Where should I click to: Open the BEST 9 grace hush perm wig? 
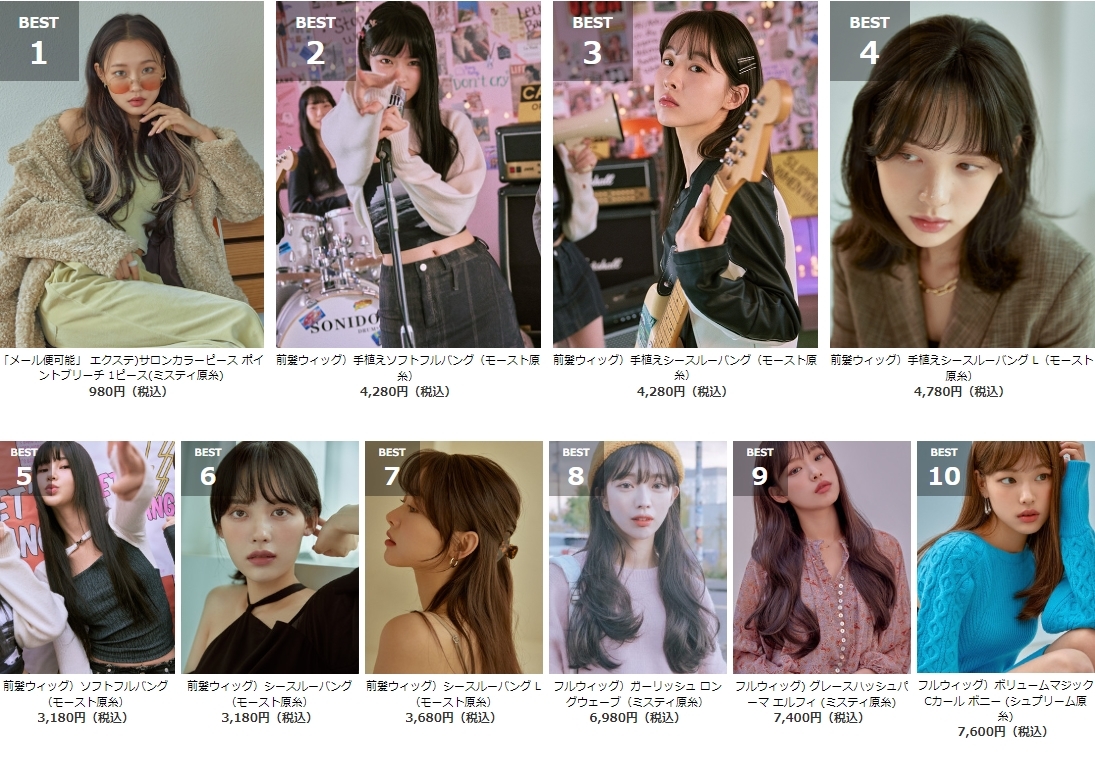pyautogui.click(x=822, y=557)
